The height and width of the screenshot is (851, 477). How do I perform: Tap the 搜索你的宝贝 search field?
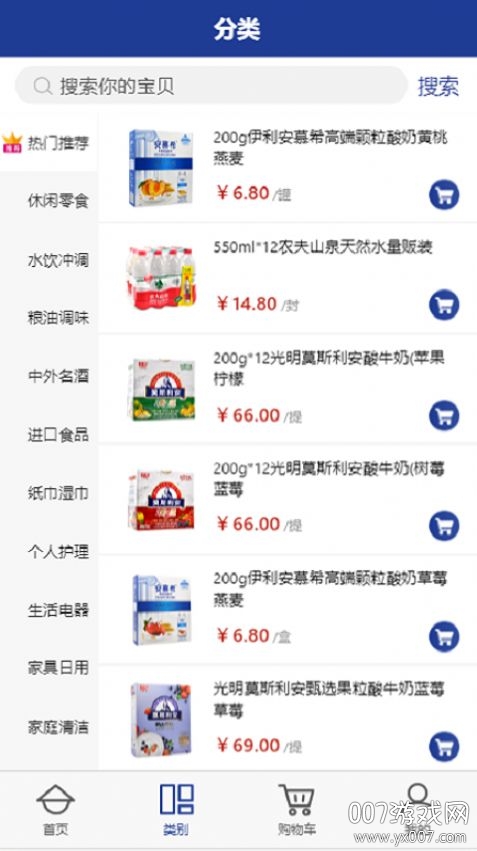pos(211,86)
